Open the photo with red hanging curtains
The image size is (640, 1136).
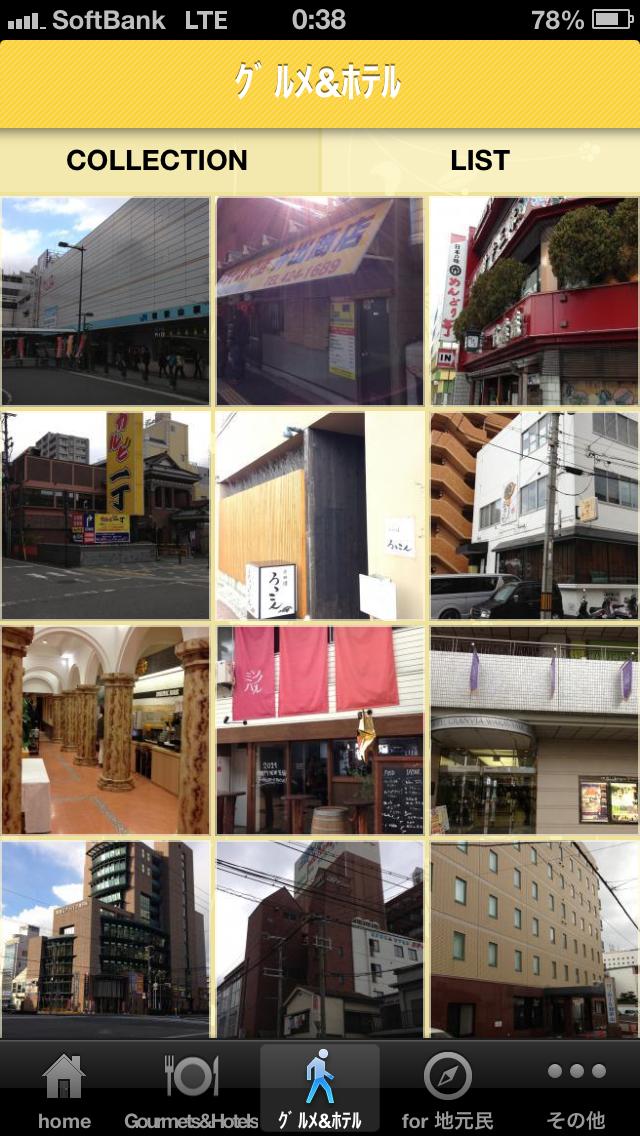[x=320, y=730]
